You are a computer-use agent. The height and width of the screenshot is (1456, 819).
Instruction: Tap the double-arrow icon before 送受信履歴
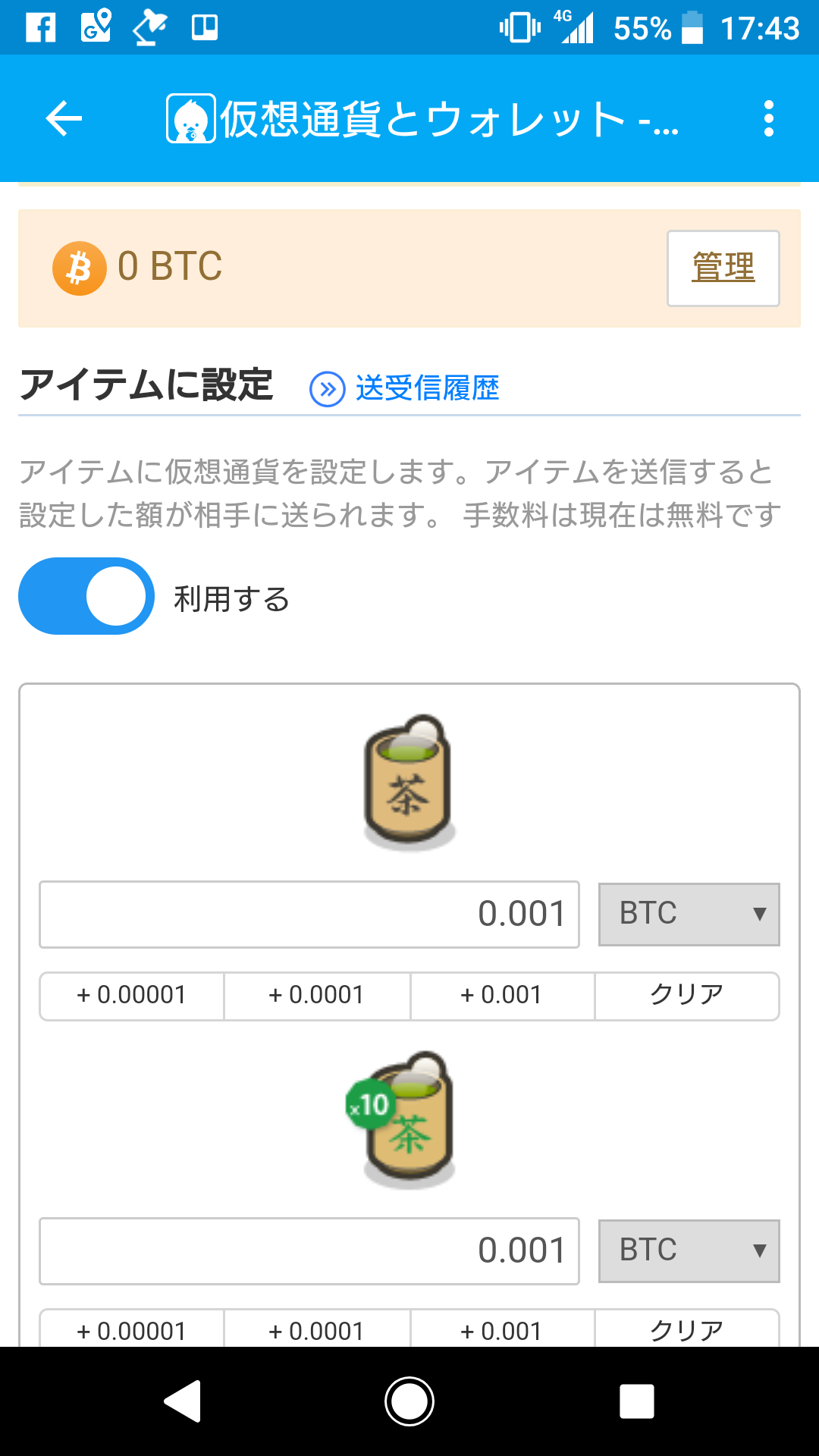click(x=328, y=388)
